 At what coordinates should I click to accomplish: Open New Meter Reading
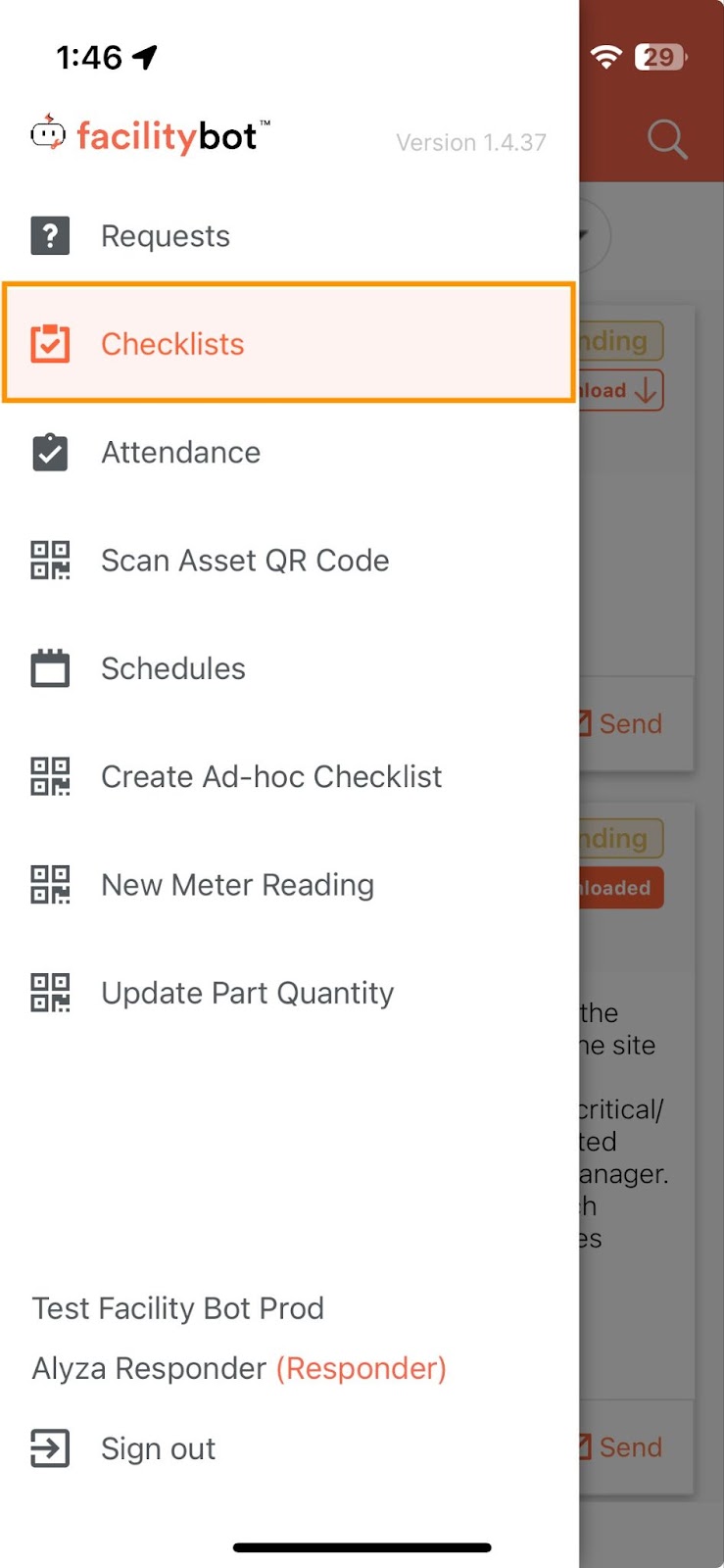click(x=289, y=885)
